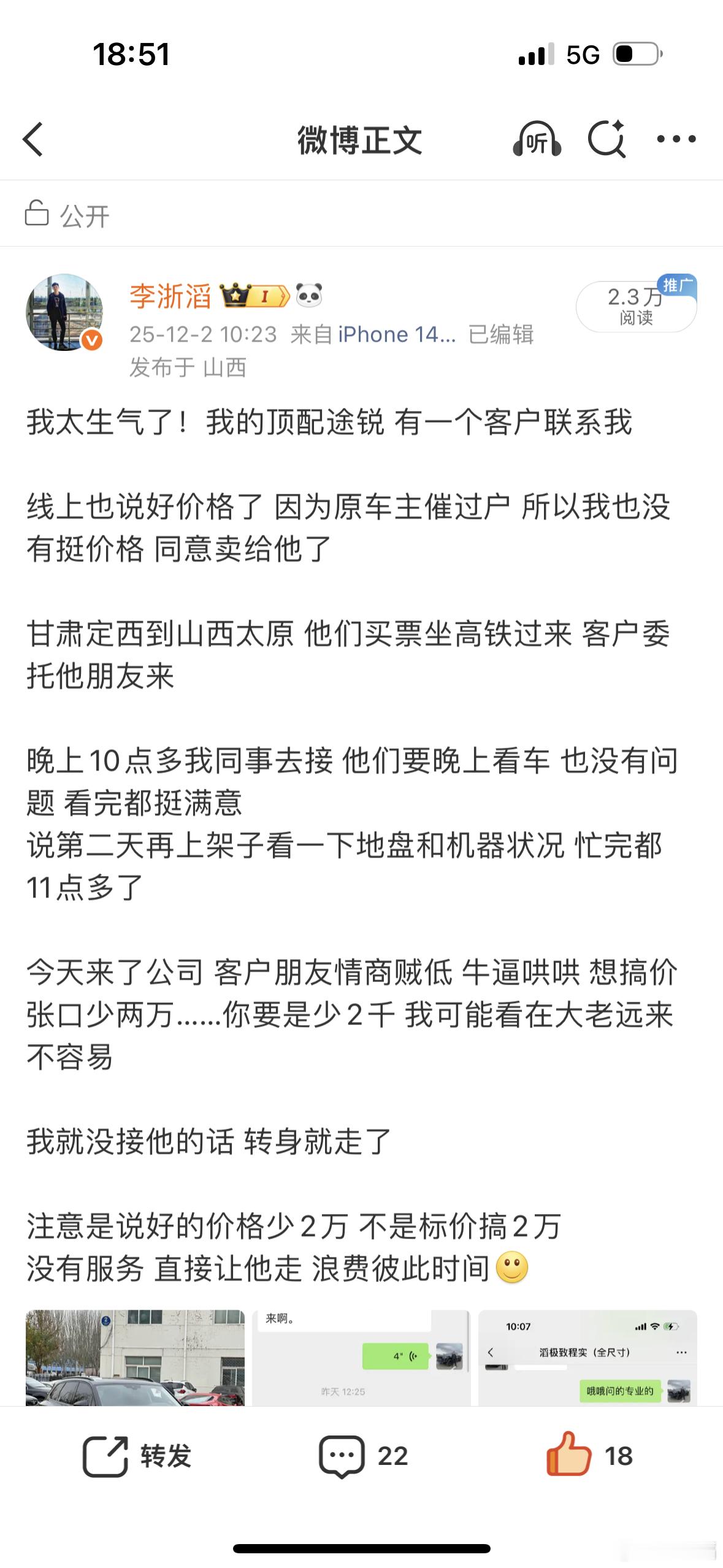Screen dimensions: 723x1568
Task: Tap the 公开 visibility lock icon
Action: [38, 212]
